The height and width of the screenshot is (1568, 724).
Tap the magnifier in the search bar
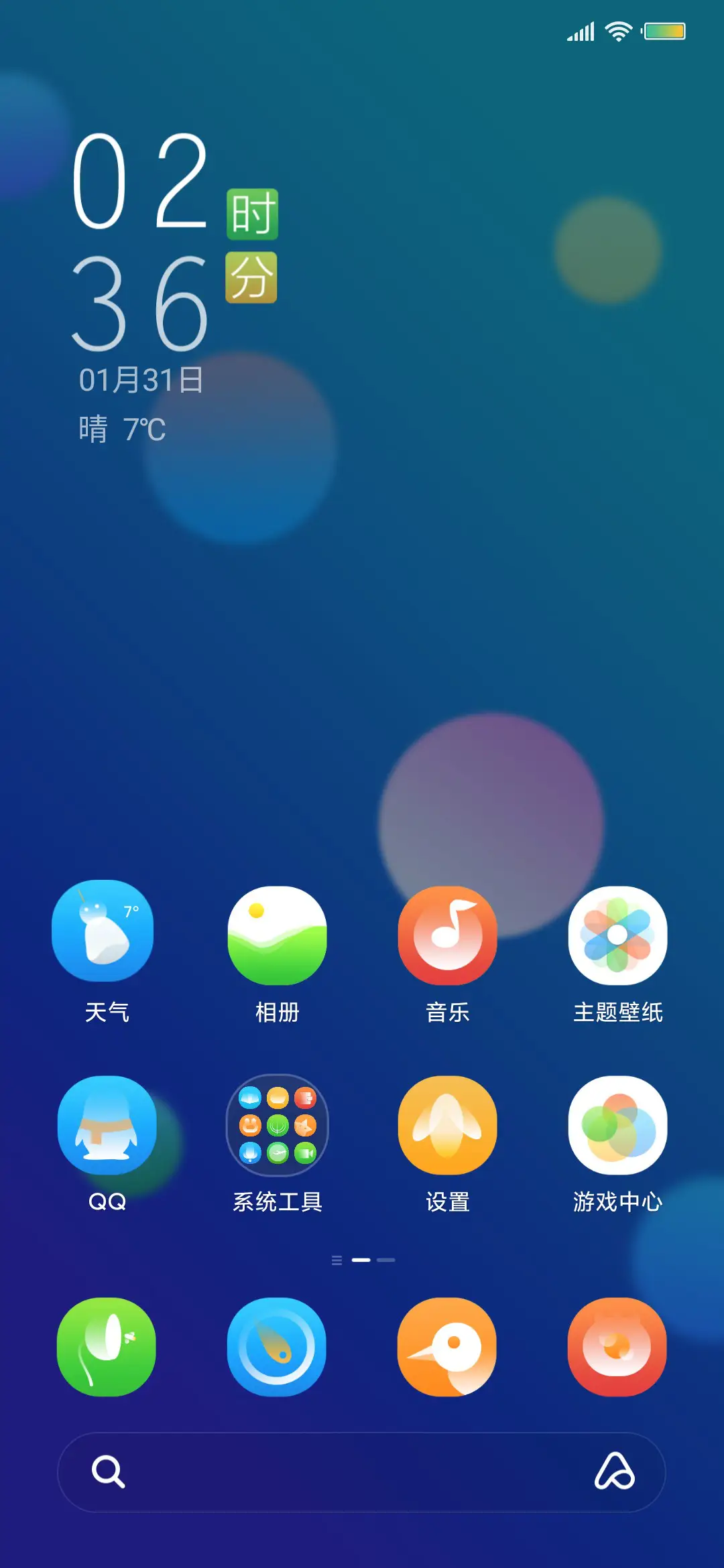coord(107,1473)
